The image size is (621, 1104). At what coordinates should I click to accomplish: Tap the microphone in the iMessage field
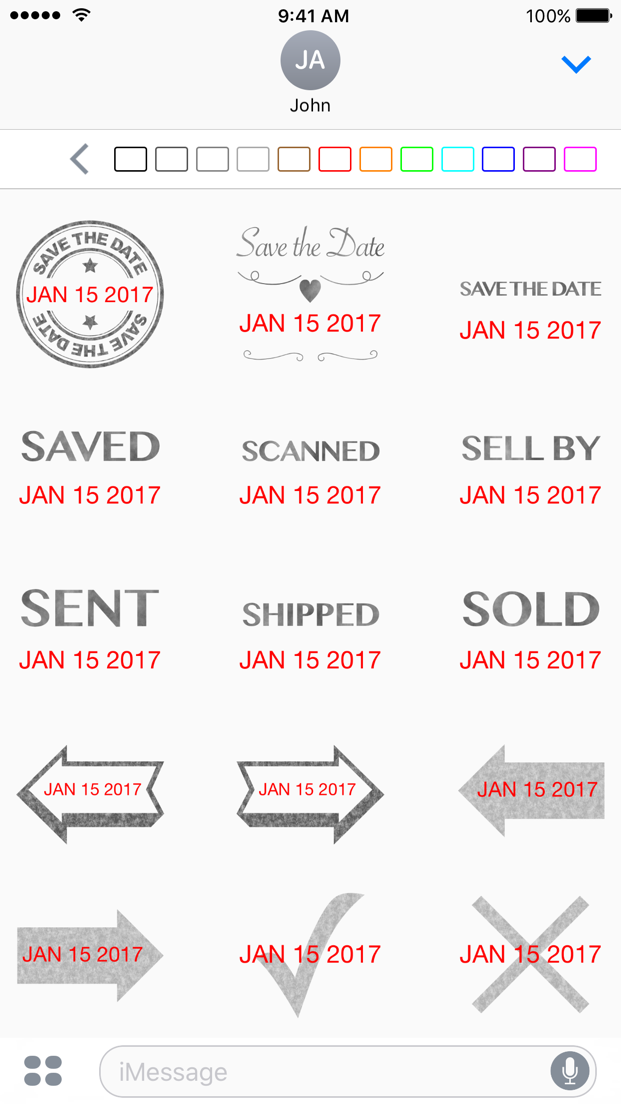click(x=569, y=1072)
